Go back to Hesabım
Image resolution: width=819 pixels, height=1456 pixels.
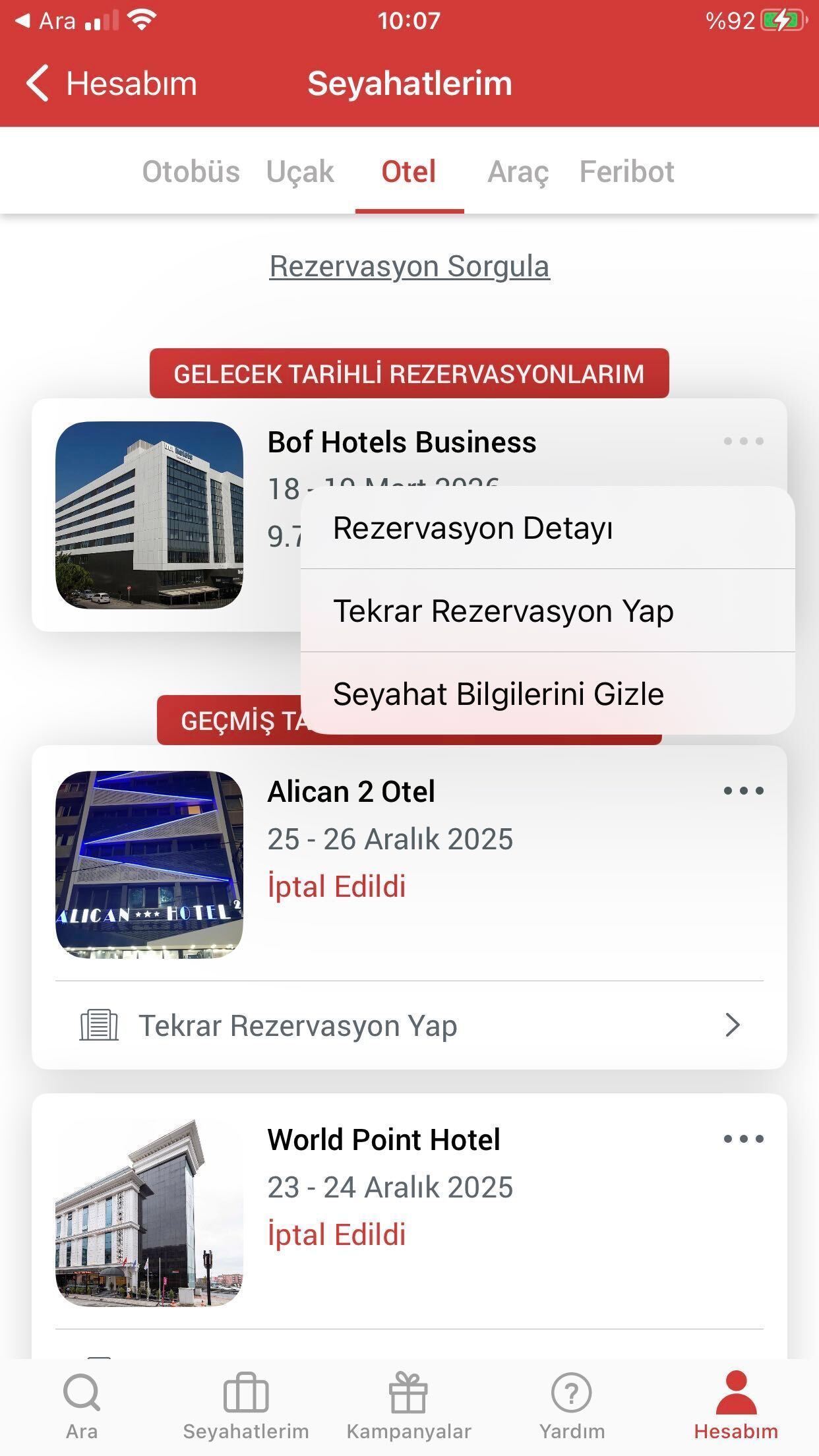111,84
